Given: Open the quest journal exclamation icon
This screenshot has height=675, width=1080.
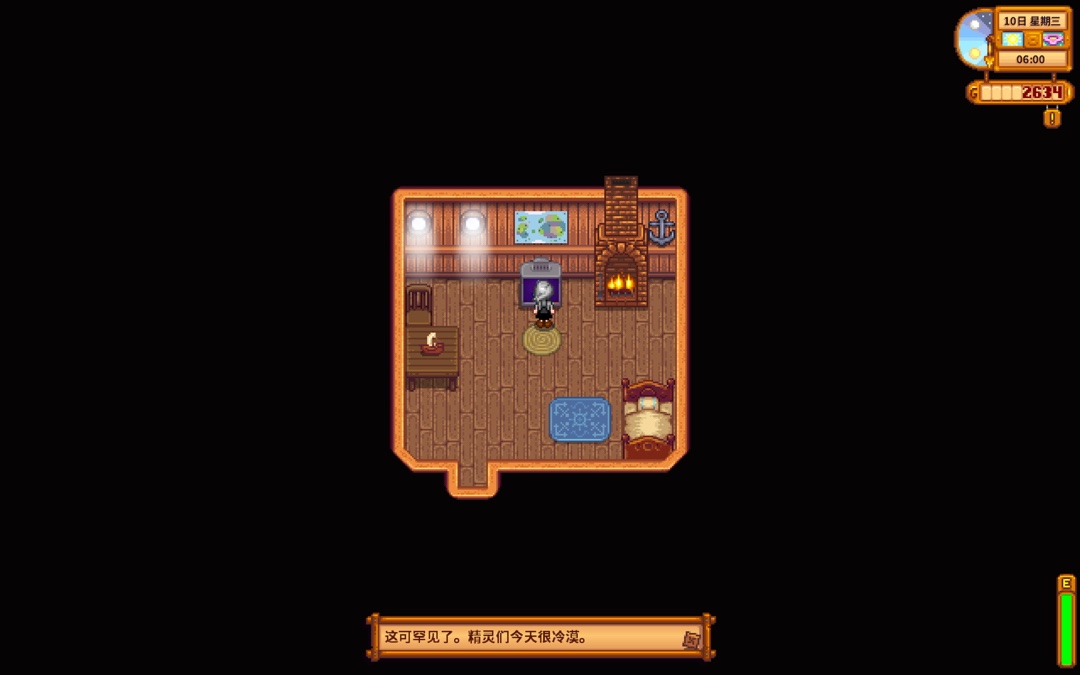Looking at the screenshot, I should click(1052, 118).
